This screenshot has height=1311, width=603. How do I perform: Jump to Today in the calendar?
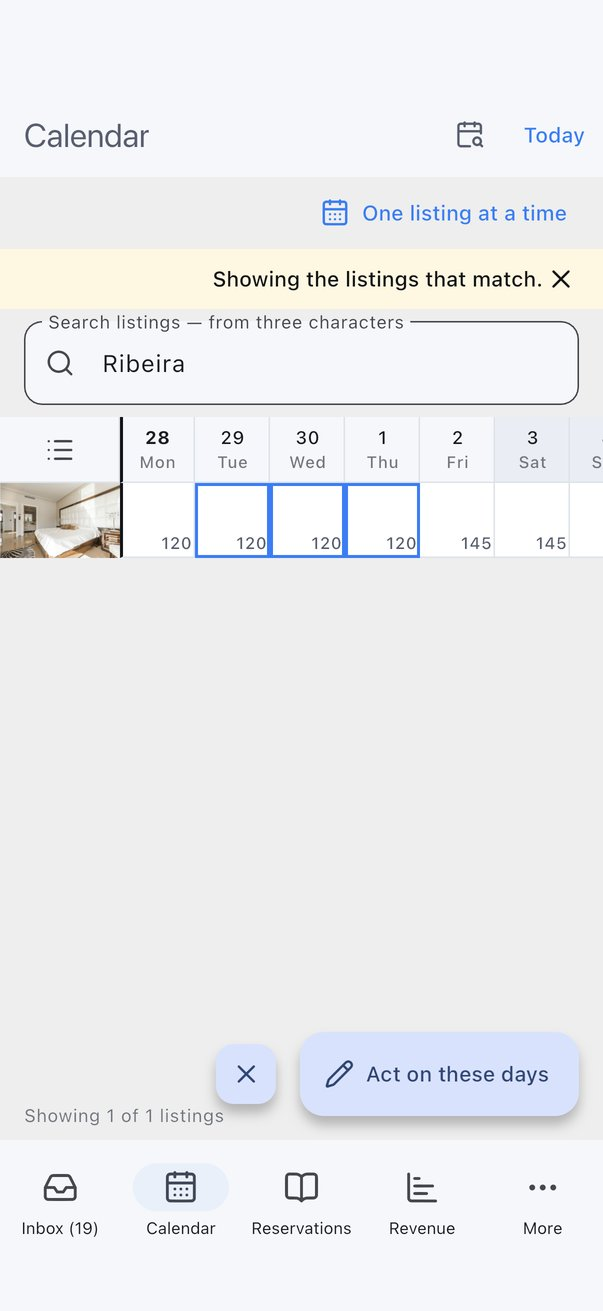tap(554, 135)
